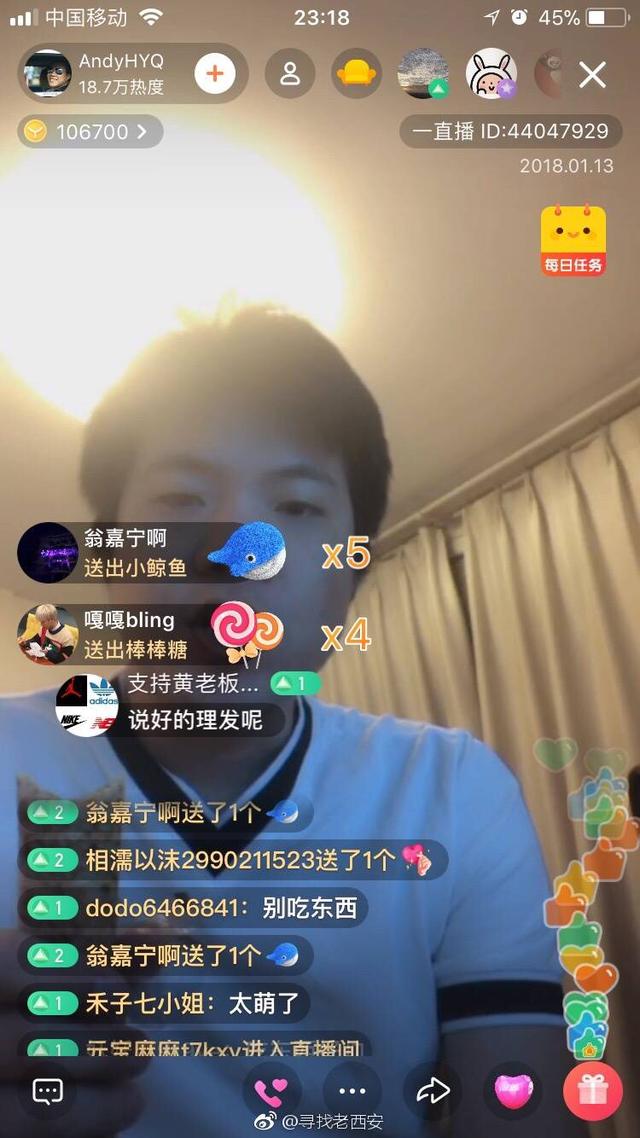View 翁嘉宁啊's avatar in the gift banner
Viewport: 640px width, 1138px height.
47,553
